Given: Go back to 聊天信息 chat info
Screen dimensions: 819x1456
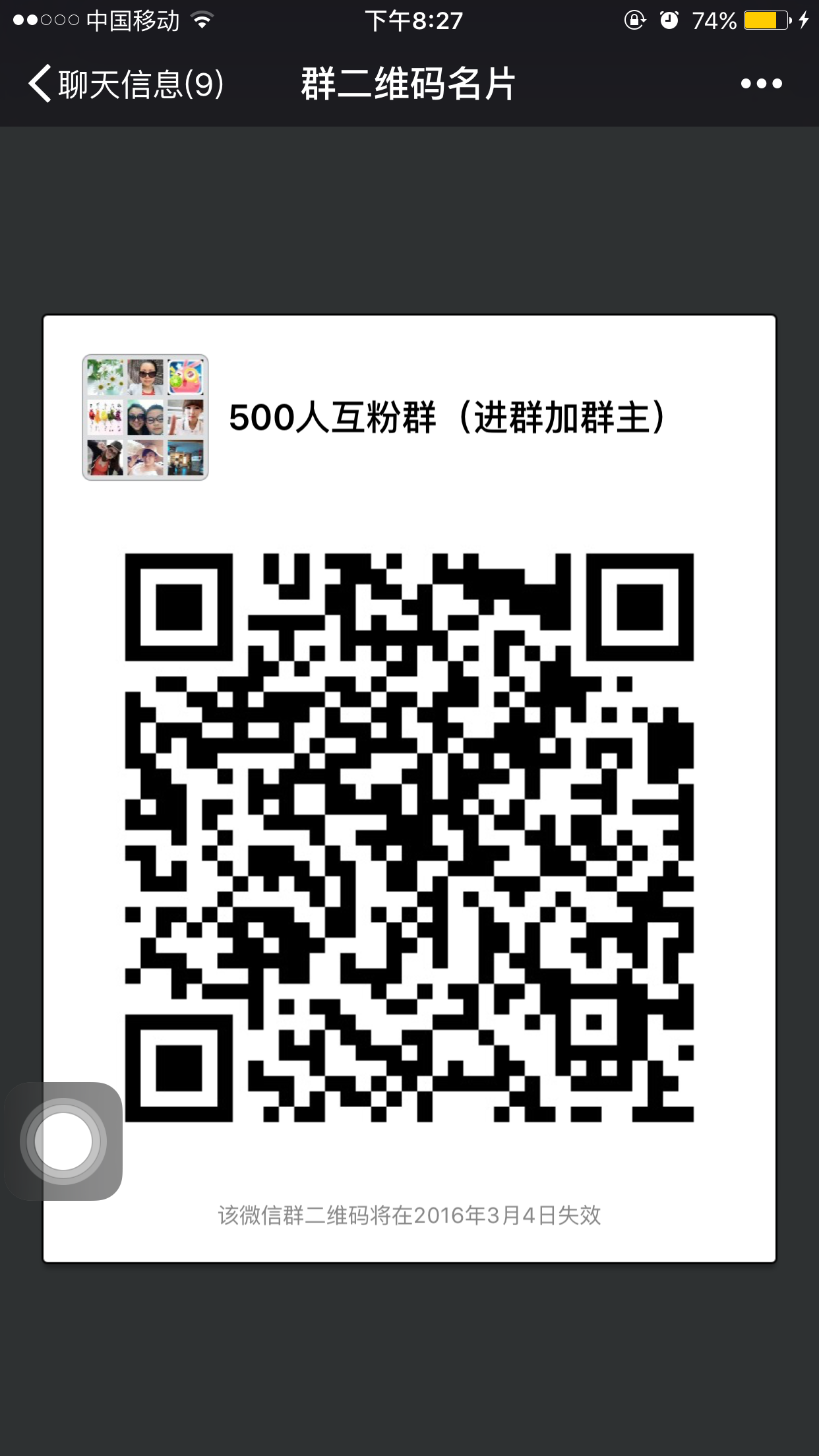Looking at the screenshot, I should [x=125, y=84].
